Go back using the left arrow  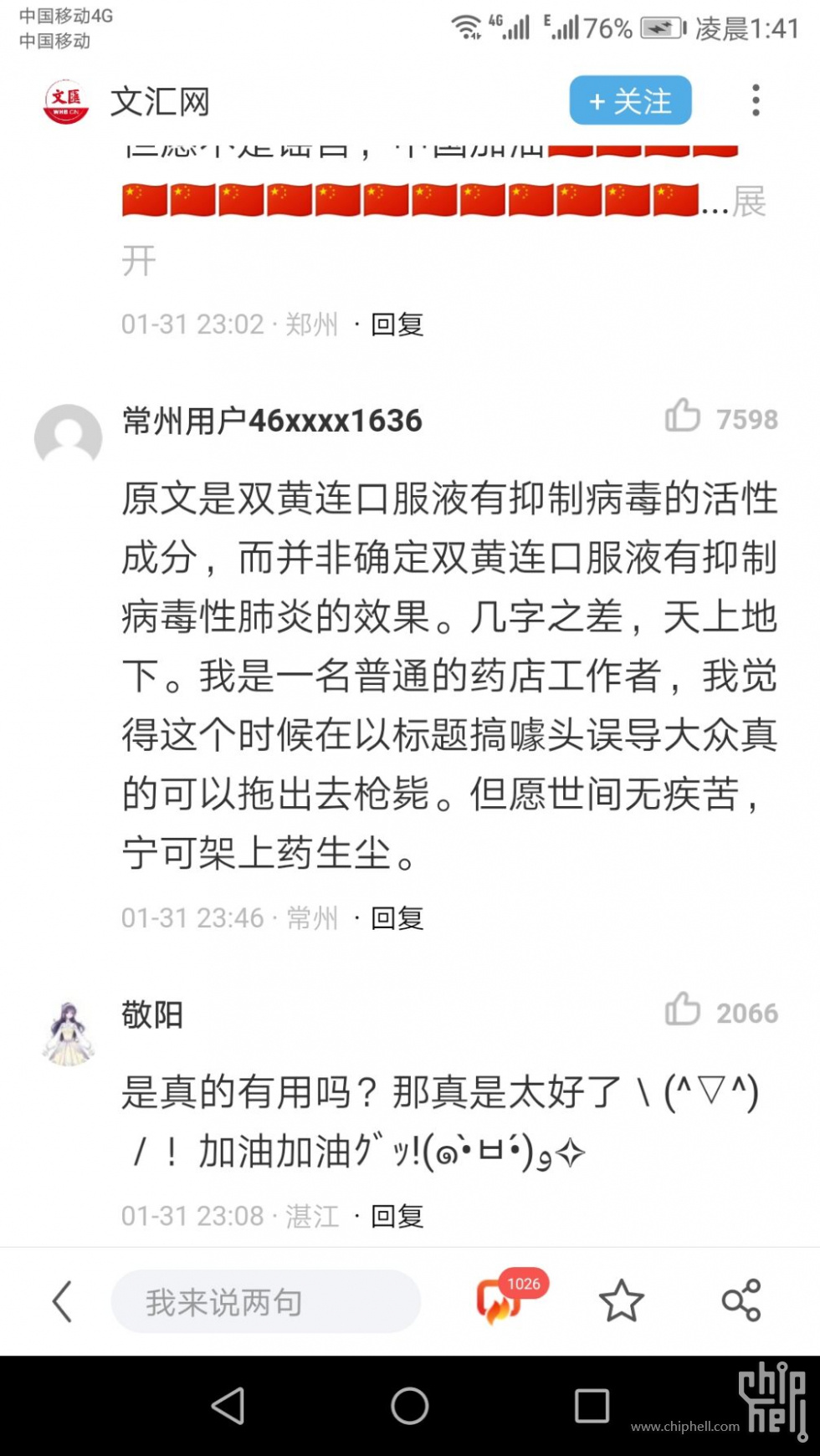pos(63,1301)
